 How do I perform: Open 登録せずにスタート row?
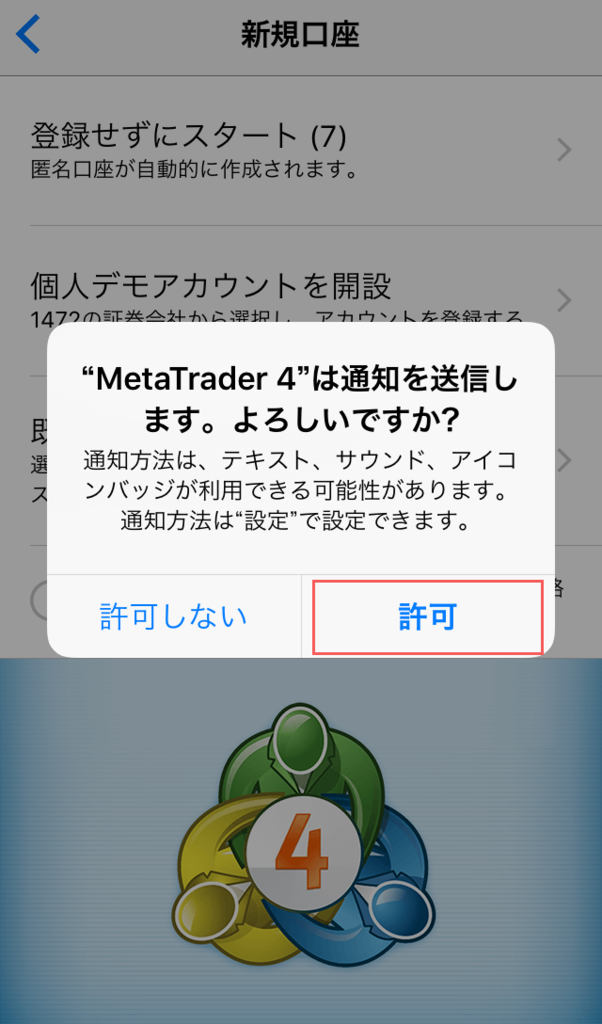point(300,150)
